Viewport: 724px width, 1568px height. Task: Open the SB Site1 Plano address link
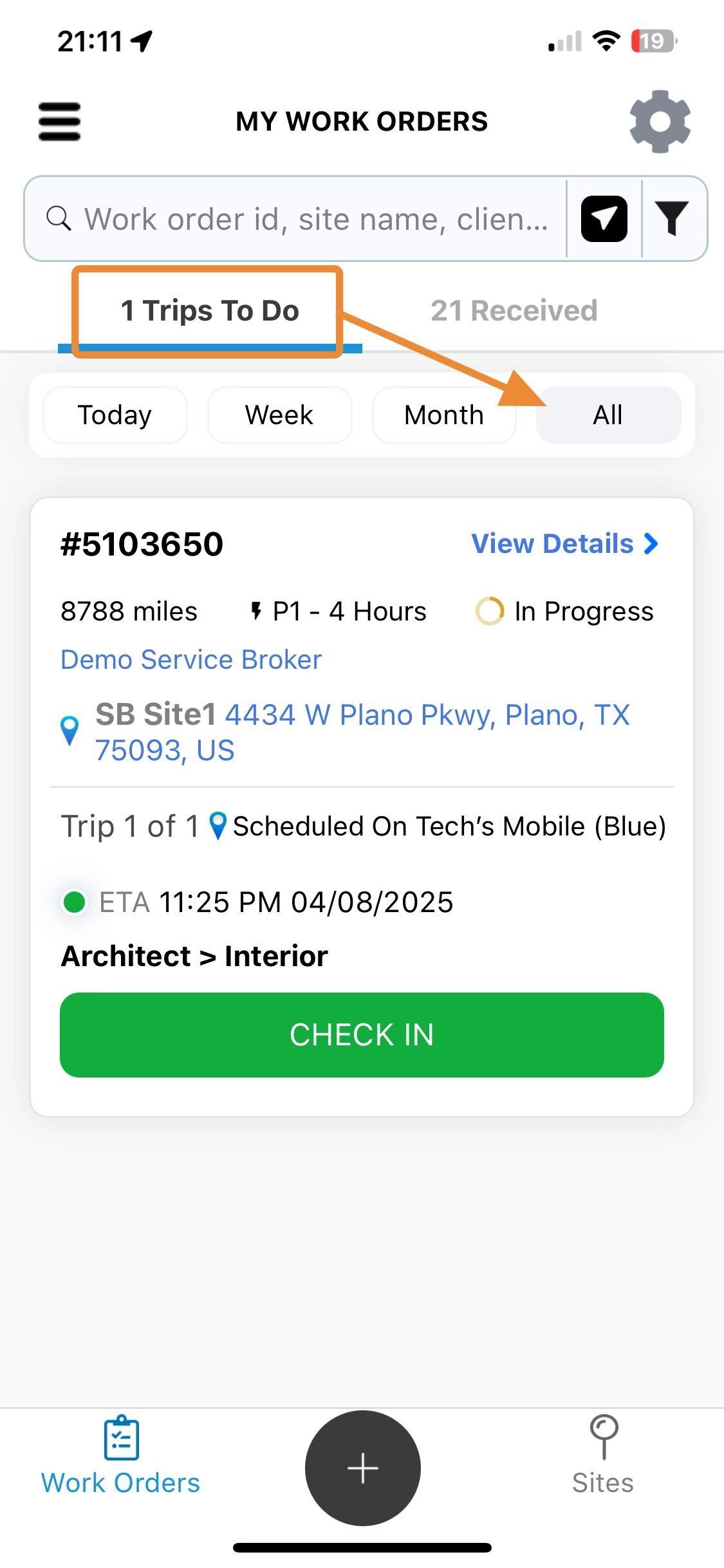(362, 733)
